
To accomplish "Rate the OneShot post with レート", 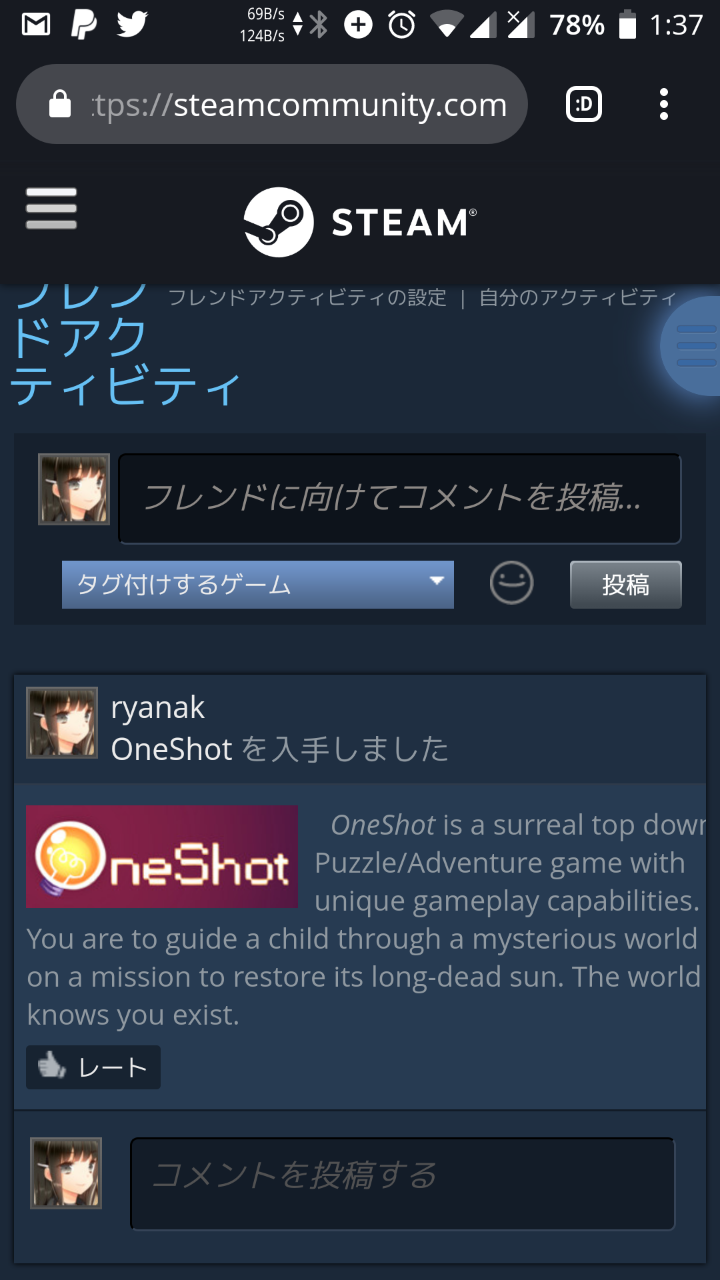I will coord(93,1067).
